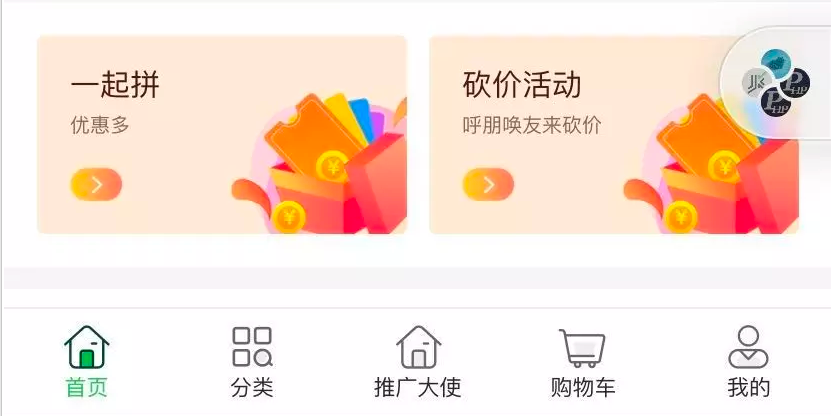Open the floating avatar bubble
The height and width of the screenshot is (416, 831).
(x=776, y=82)
